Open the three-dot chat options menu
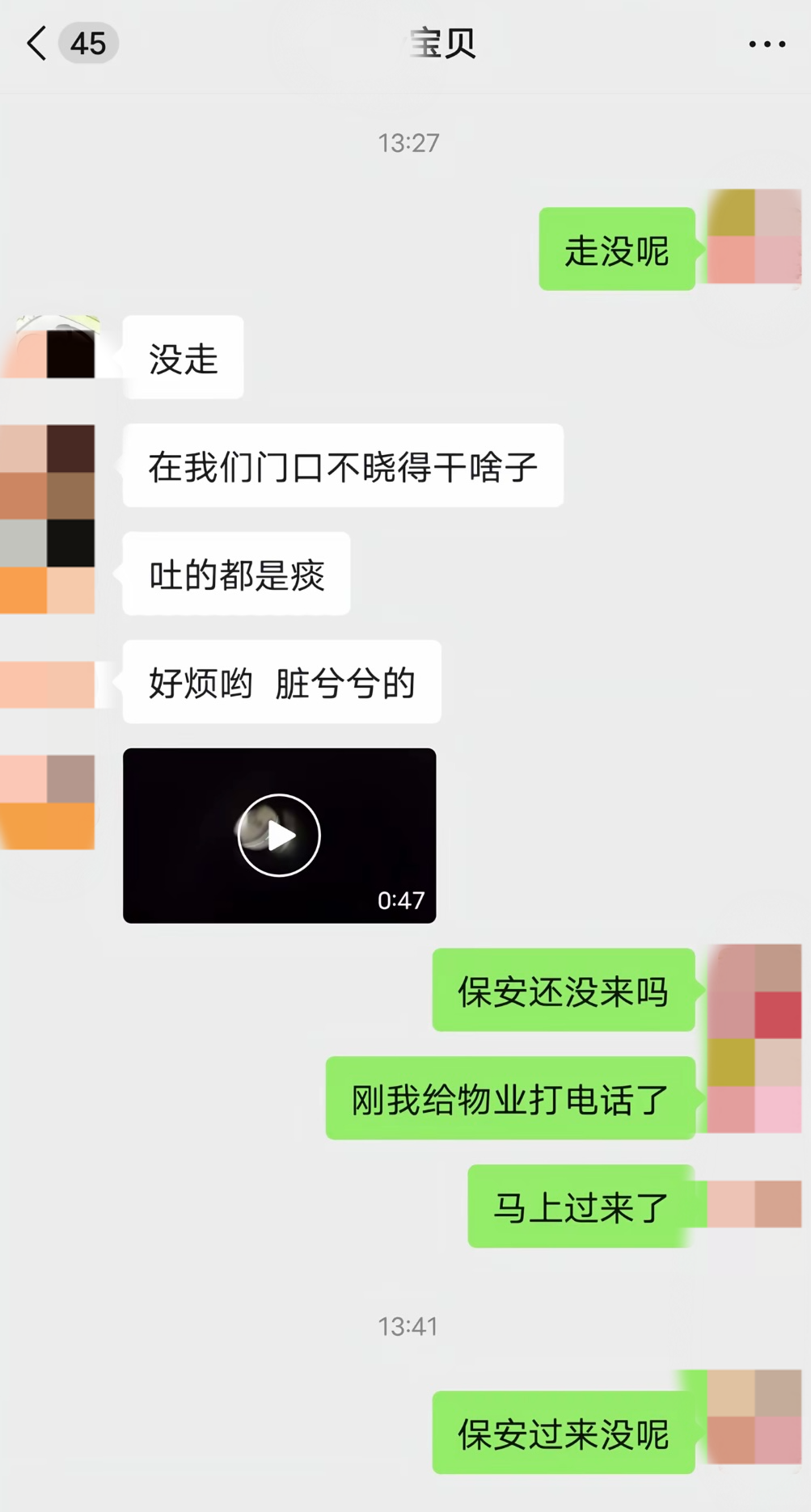 [x=767, y=44]
